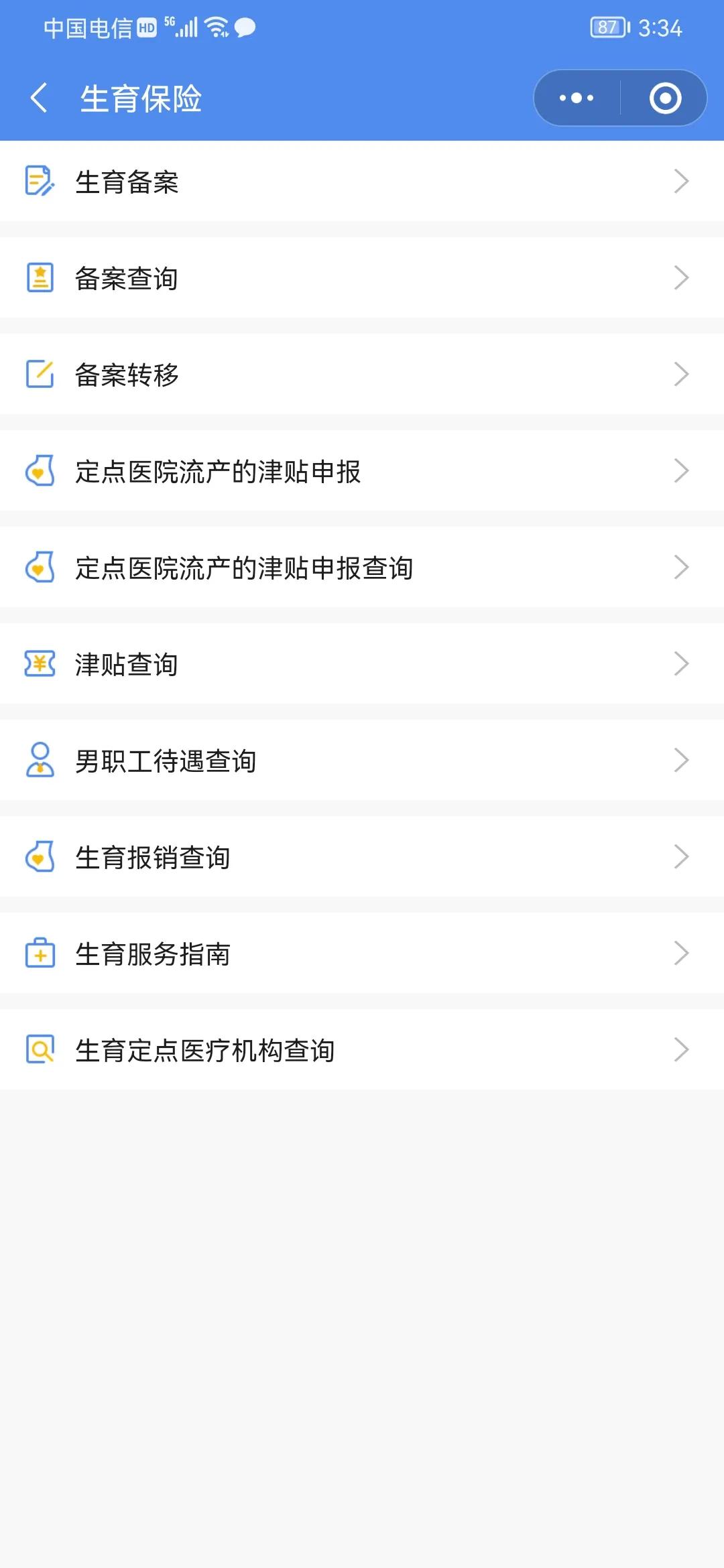Click the 备案查询 certificate icon
This screenshot has width=724, height=1568.
coord(40,278)
